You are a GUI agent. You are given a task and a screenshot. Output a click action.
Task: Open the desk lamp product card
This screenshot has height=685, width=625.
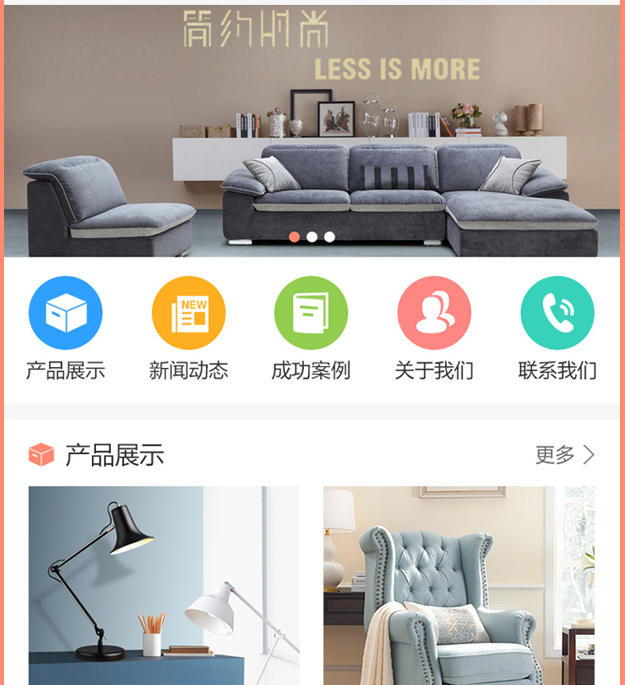pyautogui.click(x=163, y=585)
